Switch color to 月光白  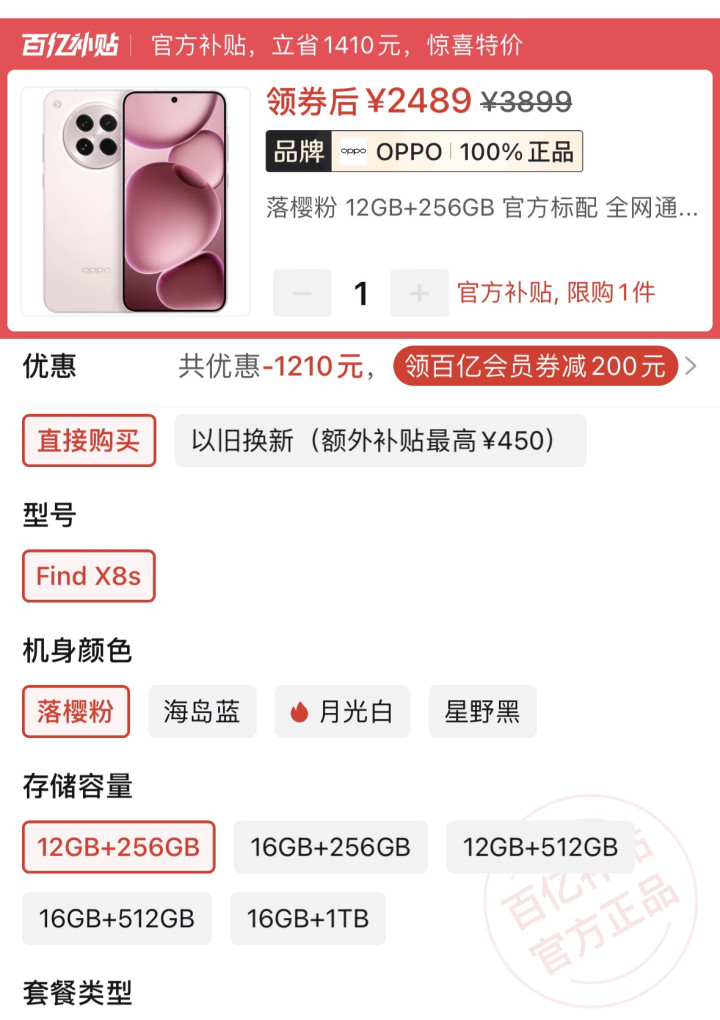(x=342, y=711)
